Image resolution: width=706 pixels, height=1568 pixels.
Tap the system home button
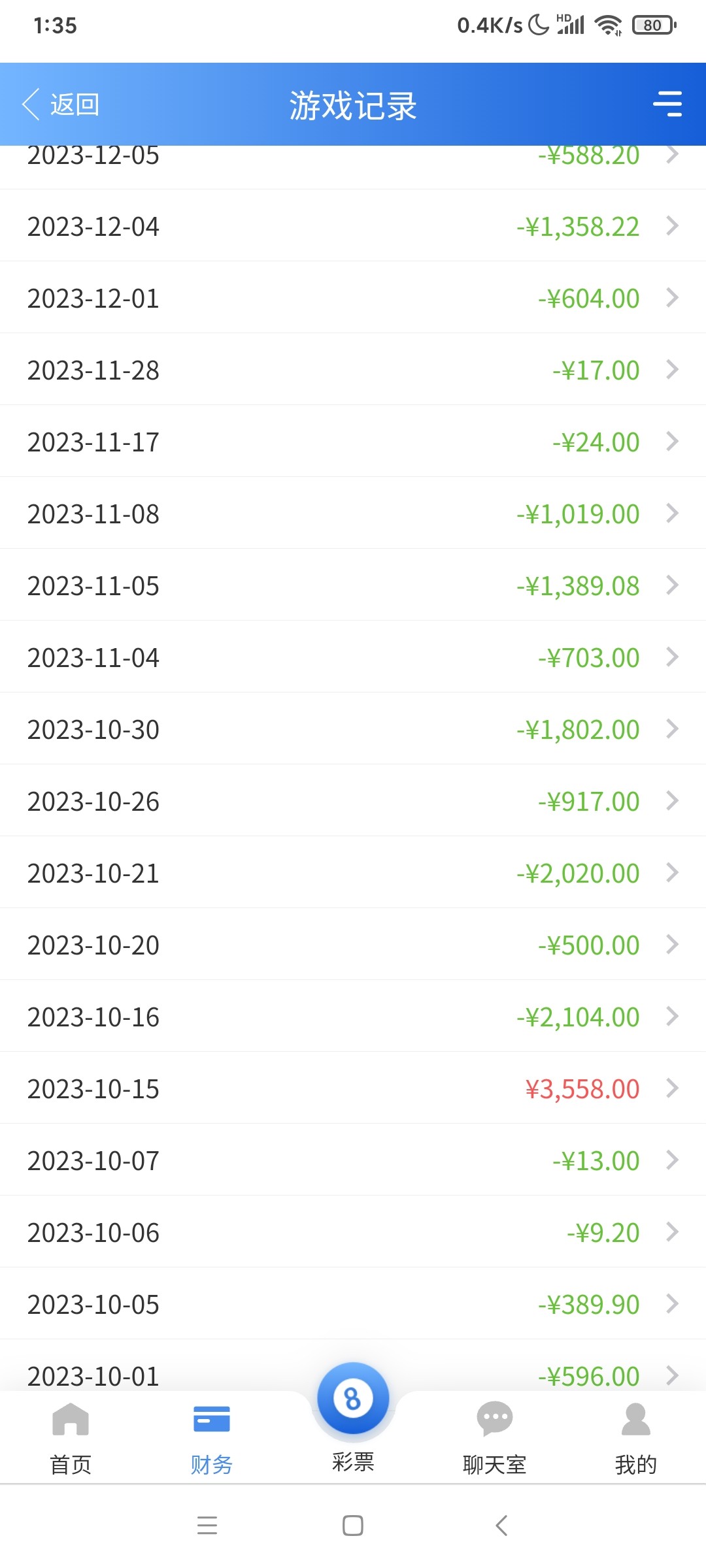pos(353,1526)
